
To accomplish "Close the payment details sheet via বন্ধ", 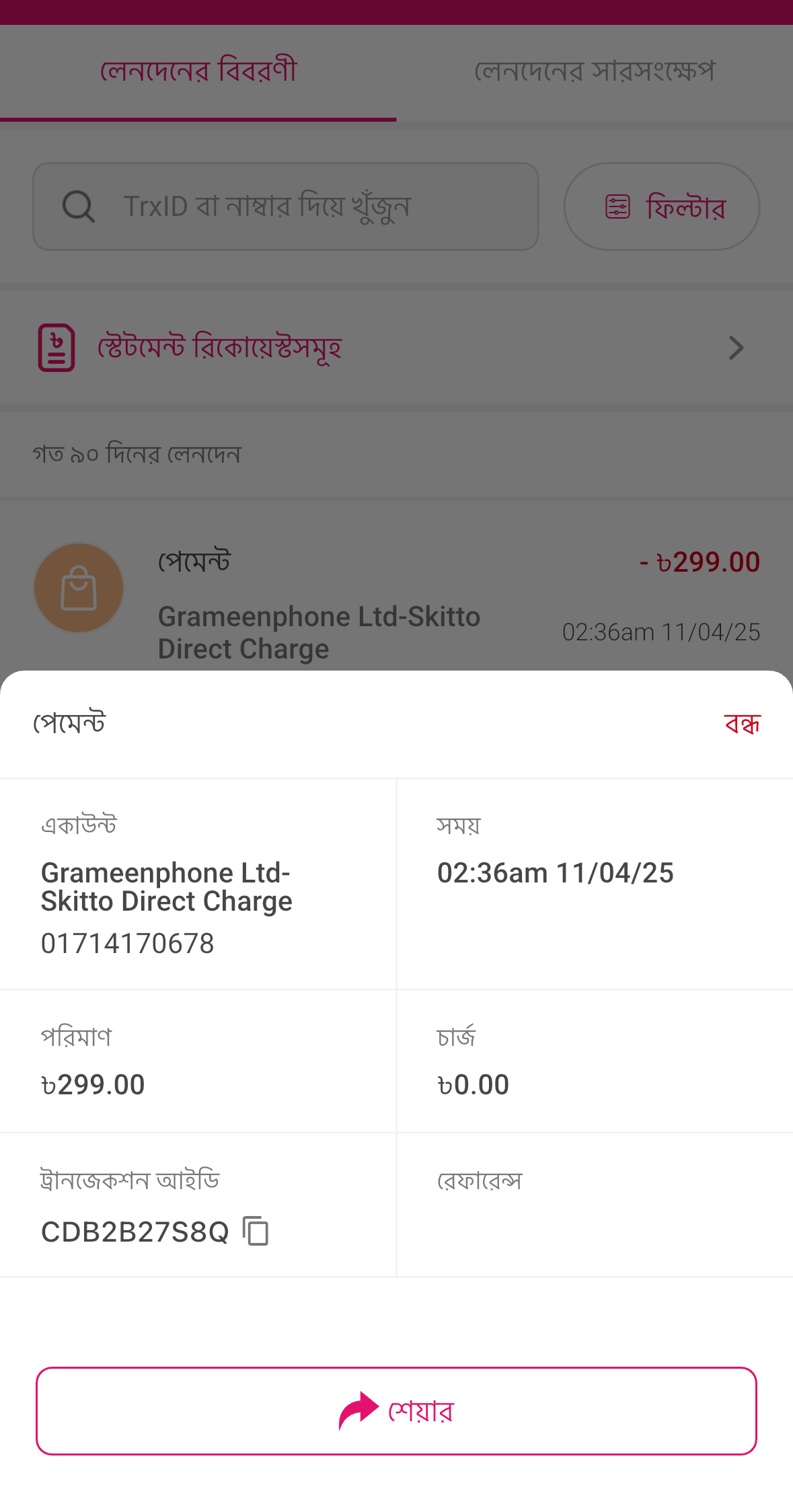I will point(742,724).
